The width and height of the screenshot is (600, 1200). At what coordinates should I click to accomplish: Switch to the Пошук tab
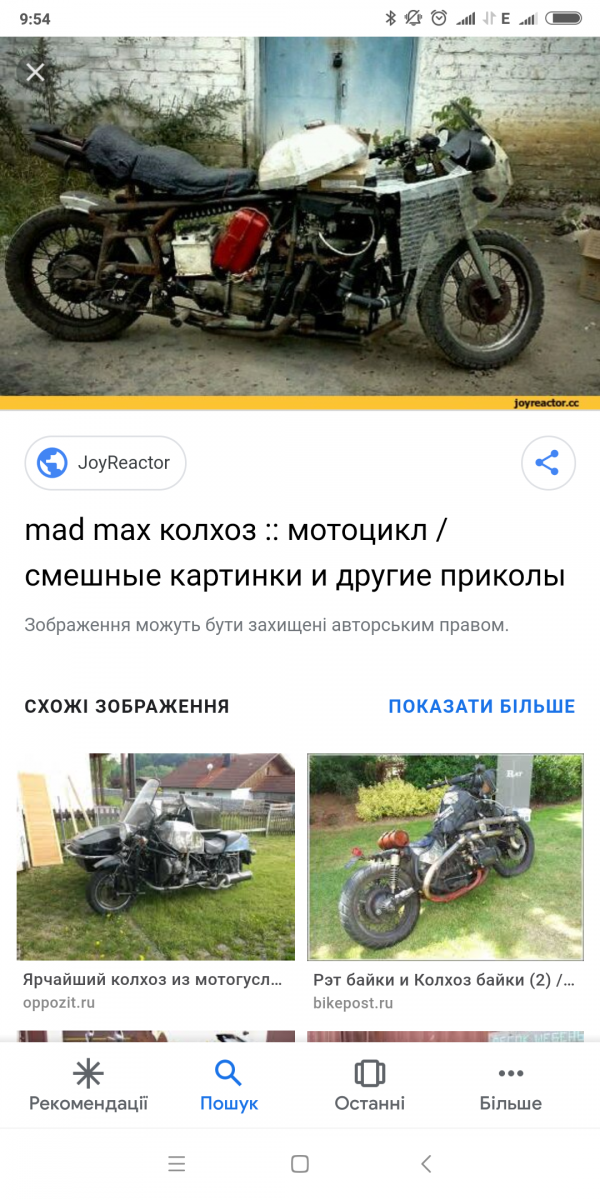[x=229, y=1085]
